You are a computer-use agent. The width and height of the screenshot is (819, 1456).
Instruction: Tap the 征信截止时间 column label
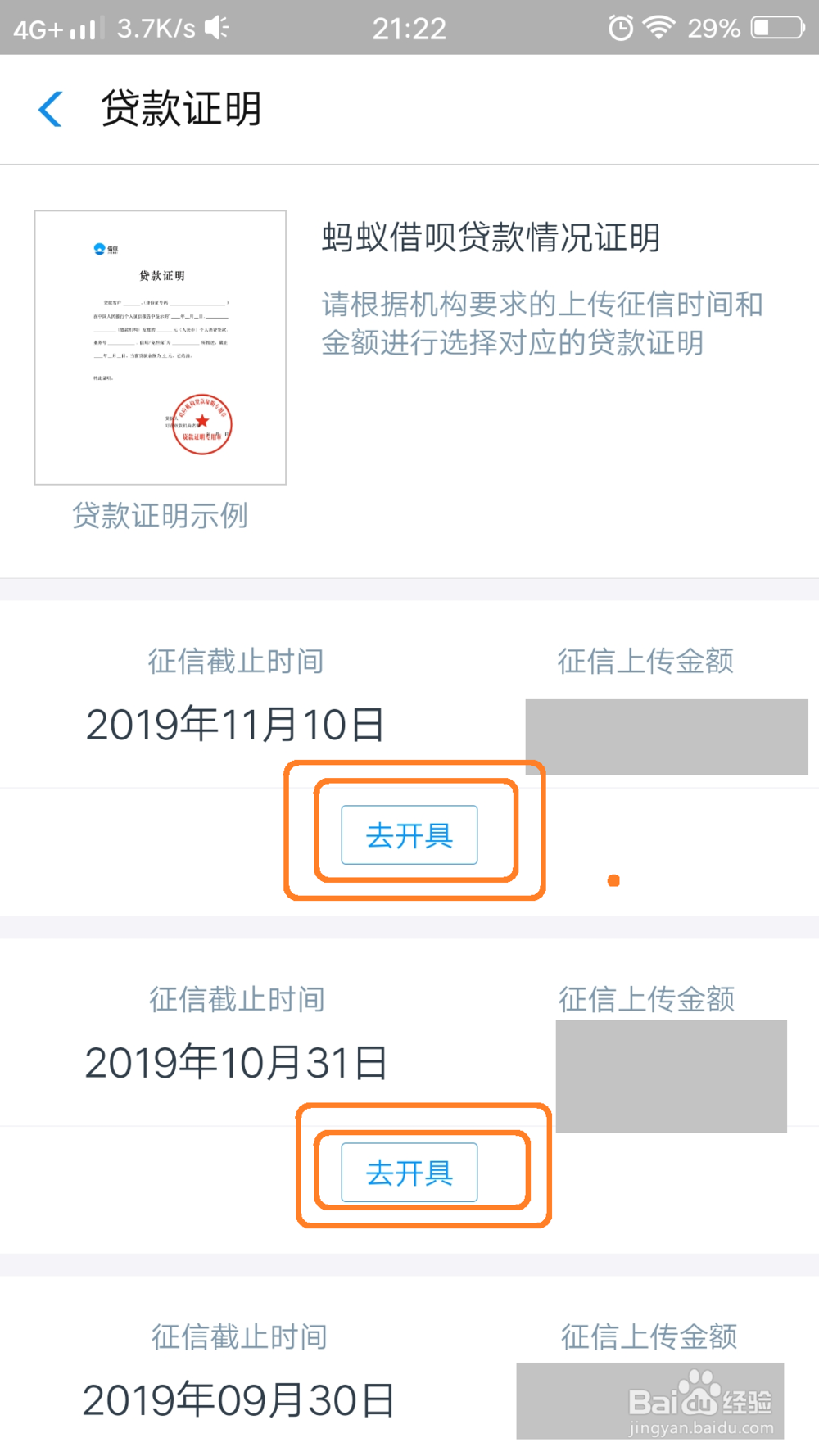coord(237,661)
